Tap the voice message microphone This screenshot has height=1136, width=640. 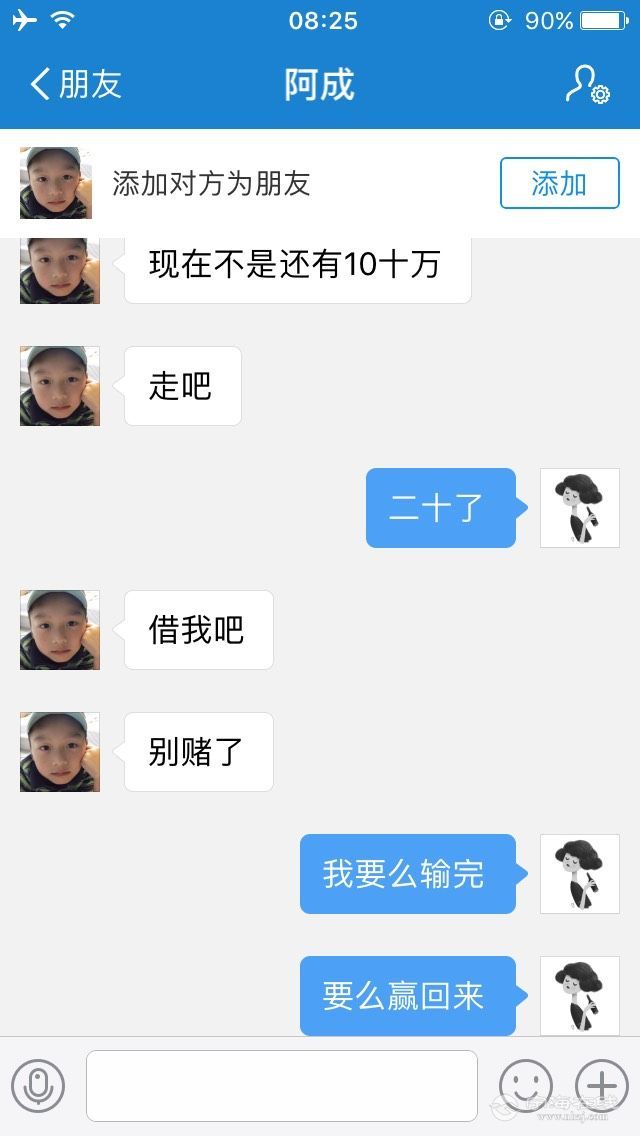[x=38, y=1085]
